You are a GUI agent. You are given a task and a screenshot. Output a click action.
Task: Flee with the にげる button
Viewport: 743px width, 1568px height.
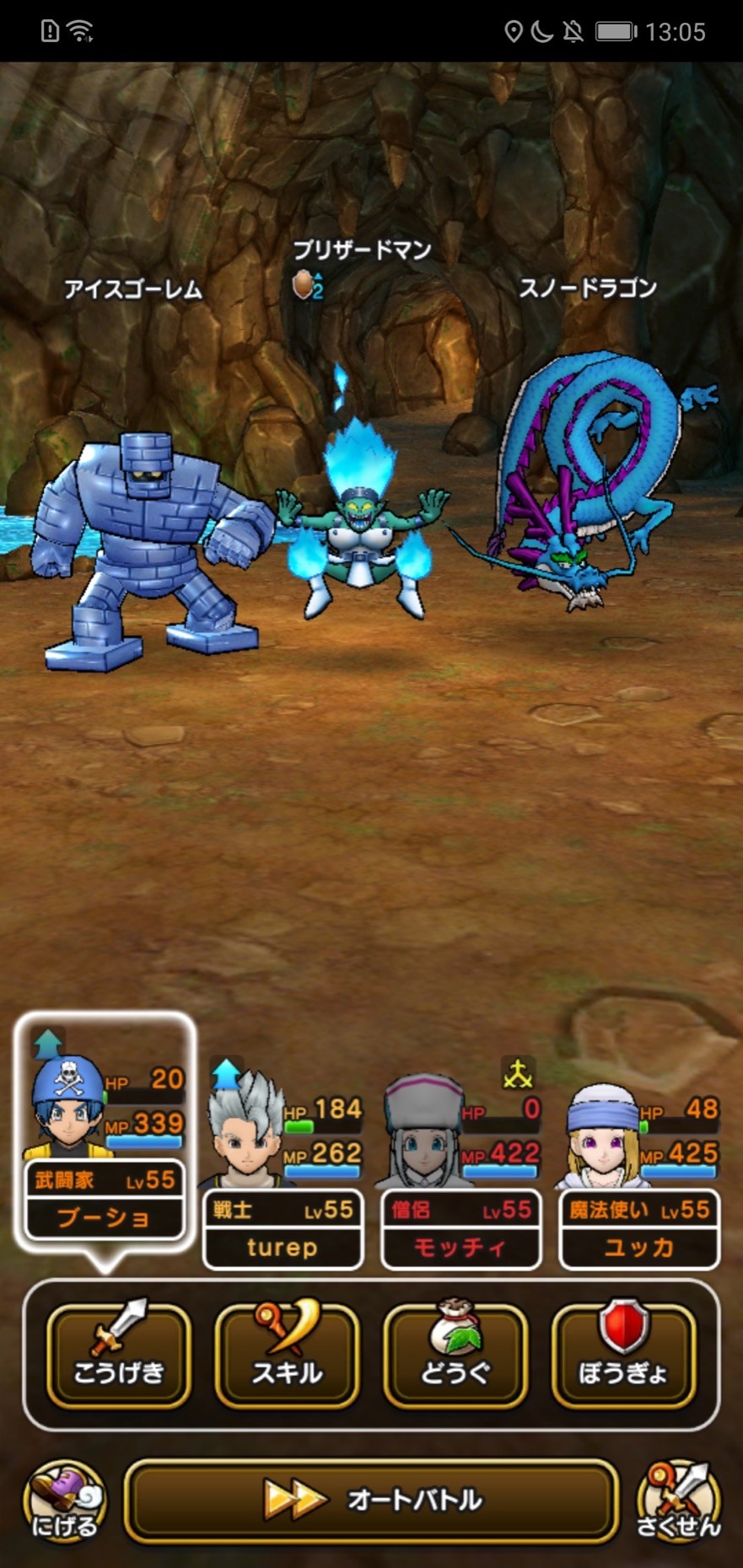click(x=65, y=1502)
